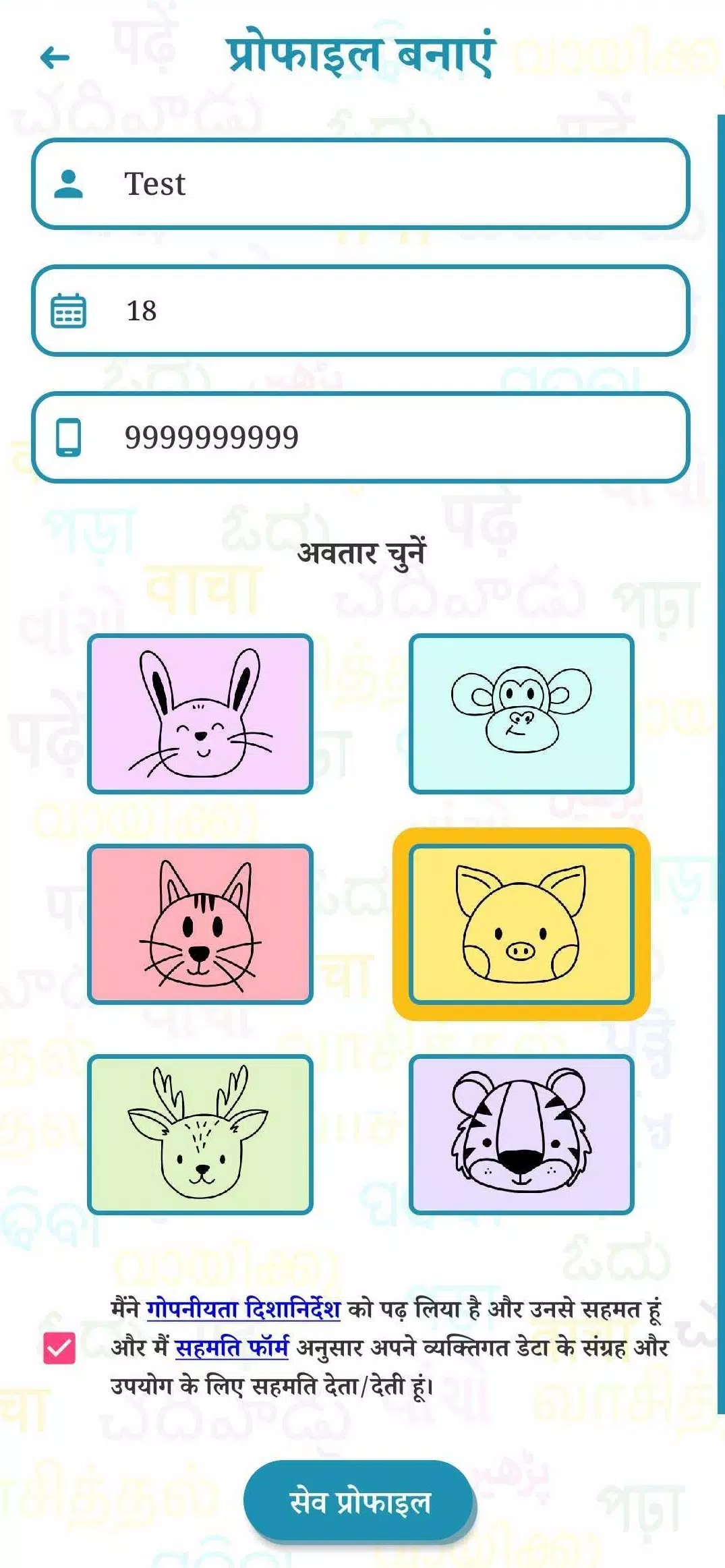Image resolution: width=725 pixels, height=1568 pixels.
Task: Tap the सेव प्रोफाइल button
Action: click(x=359, y=1503)
